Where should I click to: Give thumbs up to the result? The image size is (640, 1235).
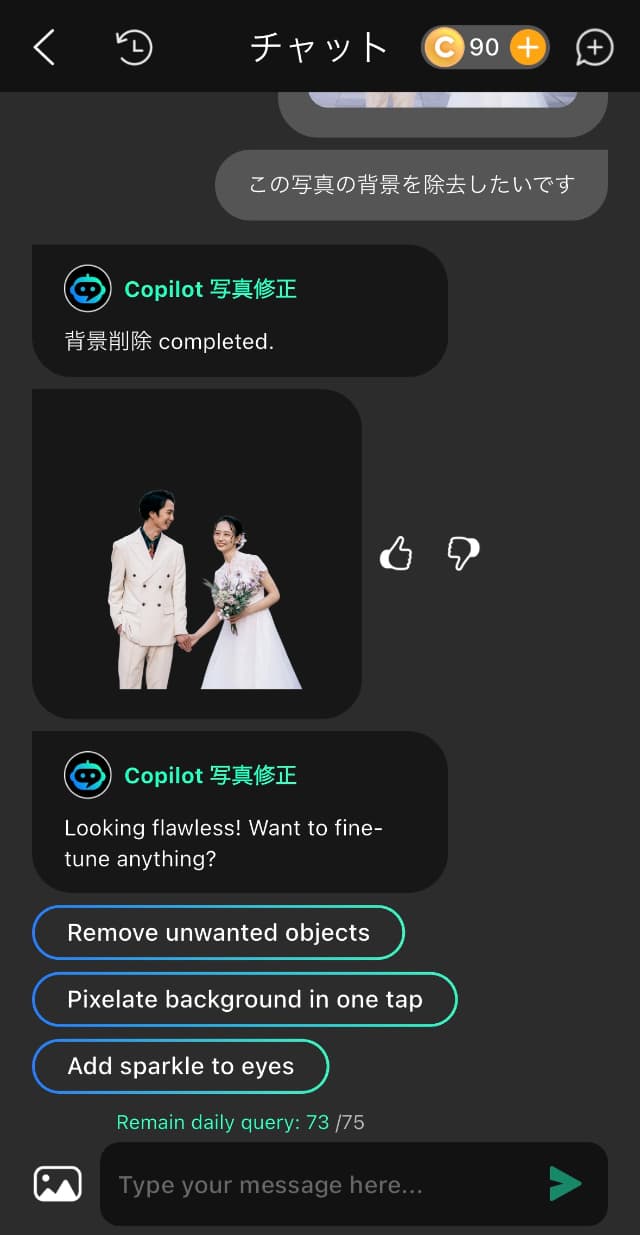point(396,553)
